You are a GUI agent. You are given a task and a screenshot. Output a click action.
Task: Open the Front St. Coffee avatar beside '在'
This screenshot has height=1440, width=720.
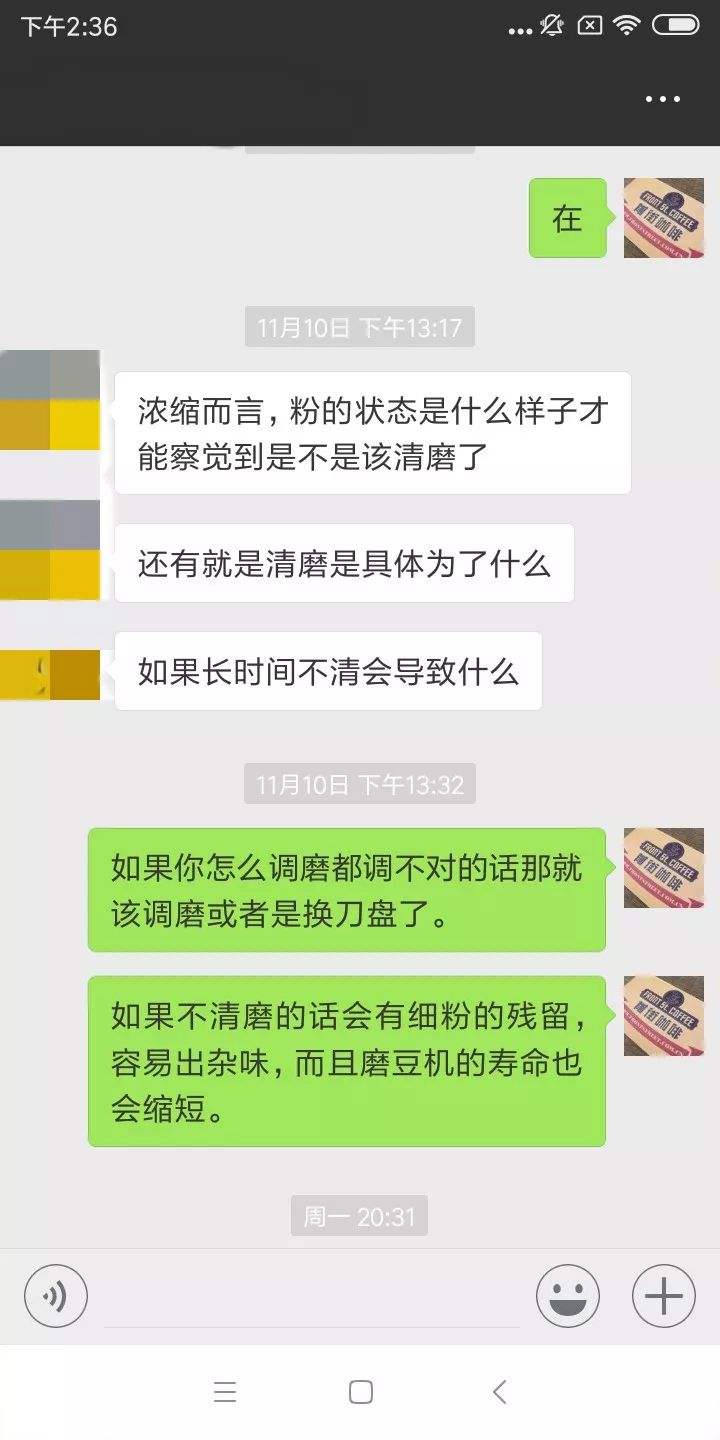pyautogui.click(x=663, y=218)
